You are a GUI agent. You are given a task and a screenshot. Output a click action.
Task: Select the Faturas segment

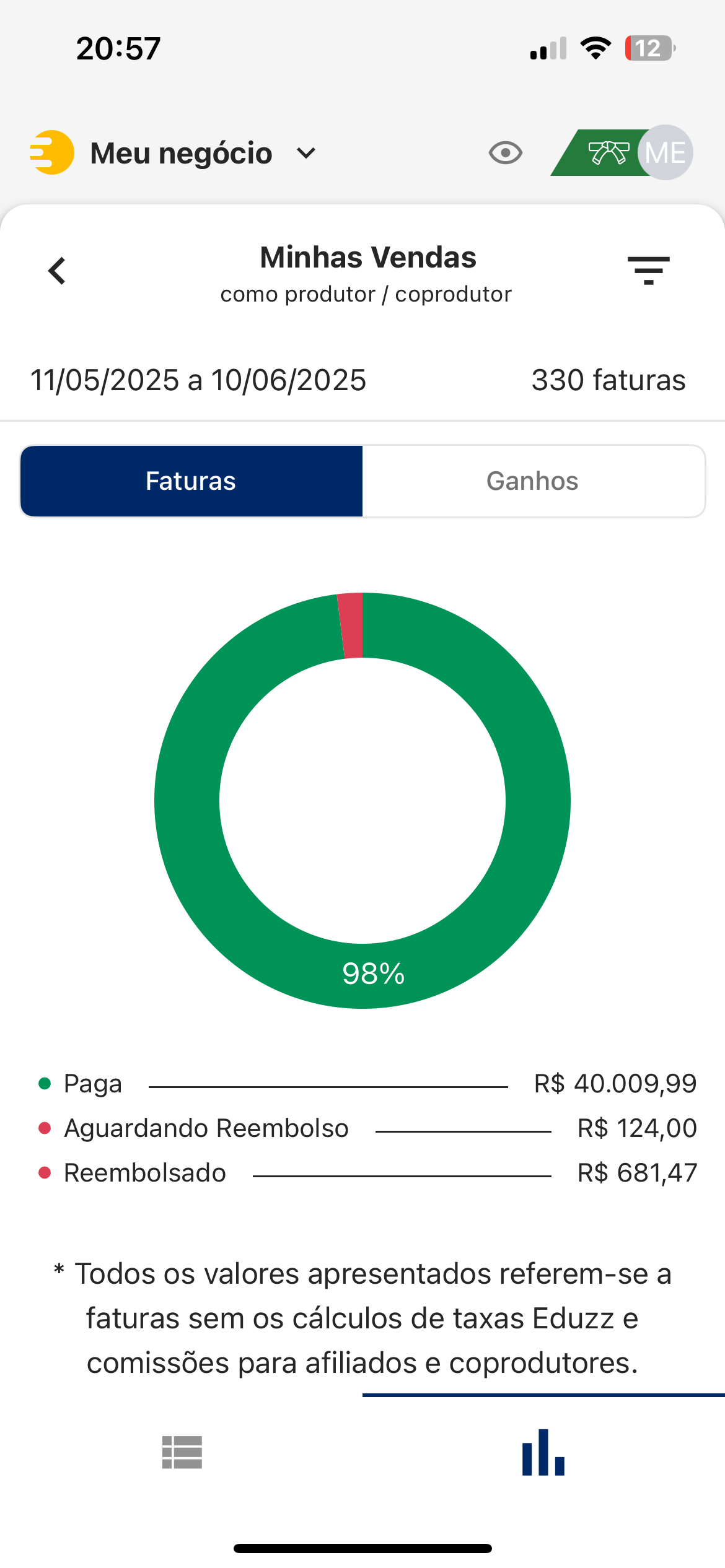(191, 481)
